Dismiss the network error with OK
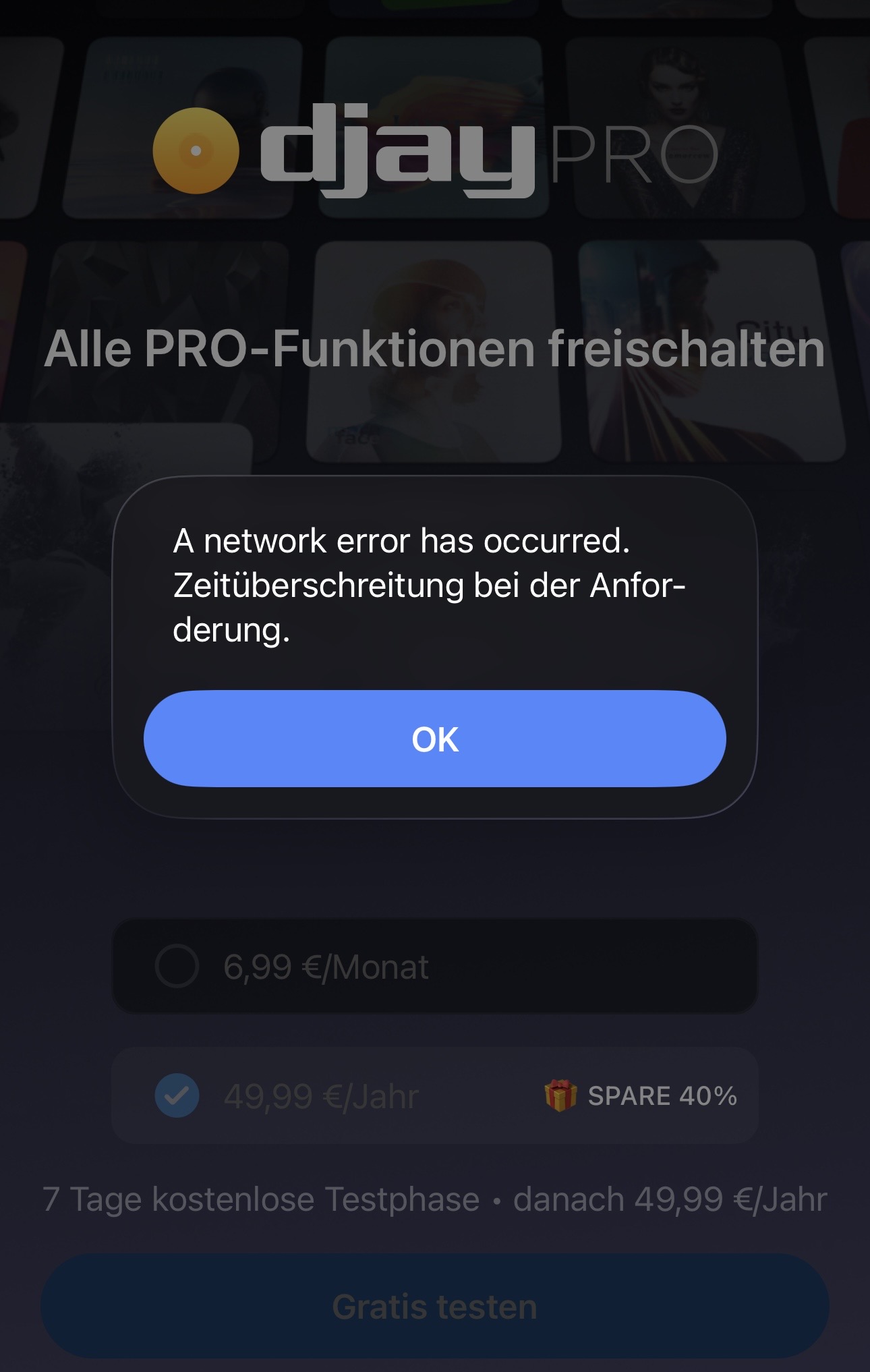Image resolution: width=870 pixels, height=1372 pixels. click(435, 739)
